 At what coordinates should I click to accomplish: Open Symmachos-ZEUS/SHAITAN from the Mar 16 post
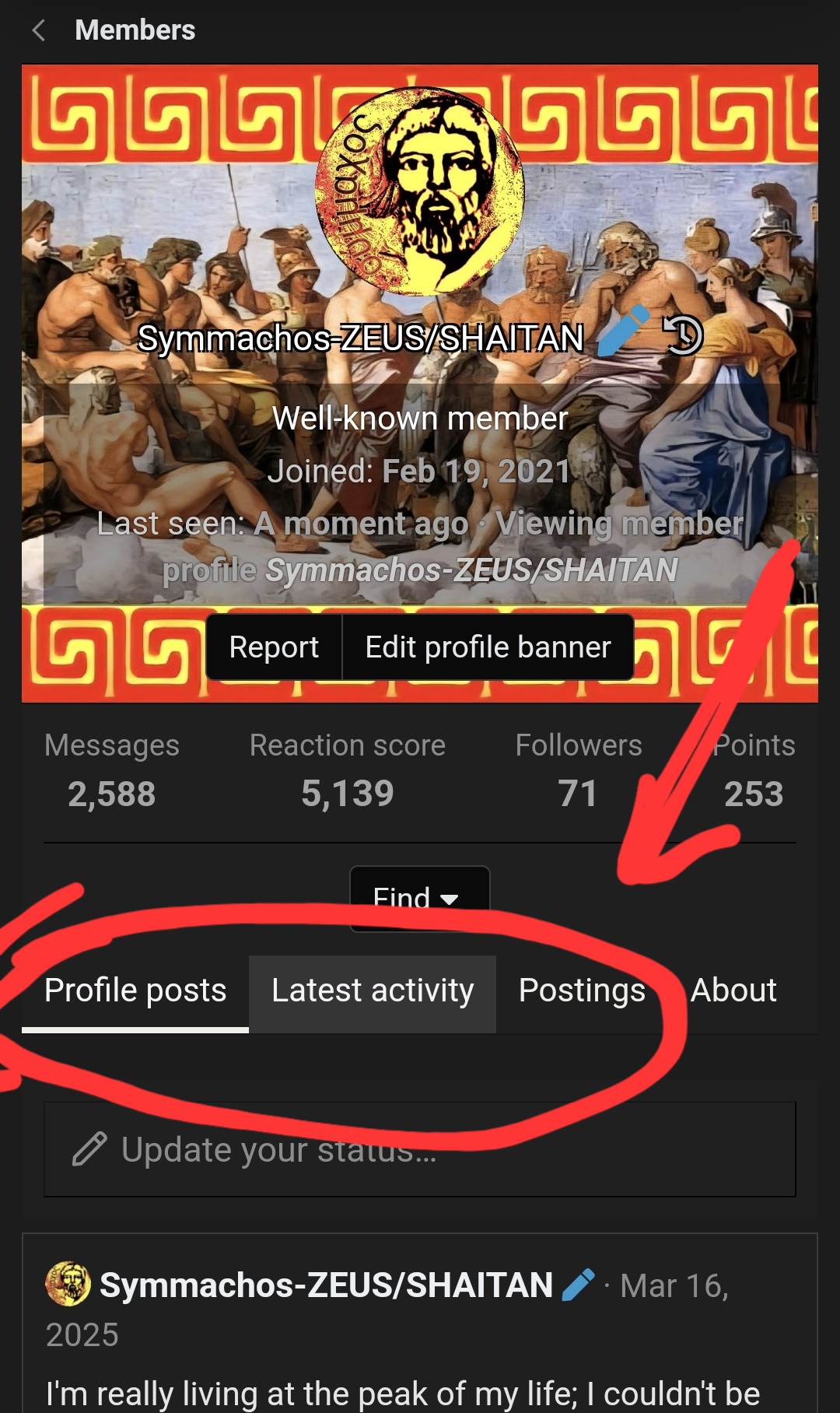tap(326, 1285)
